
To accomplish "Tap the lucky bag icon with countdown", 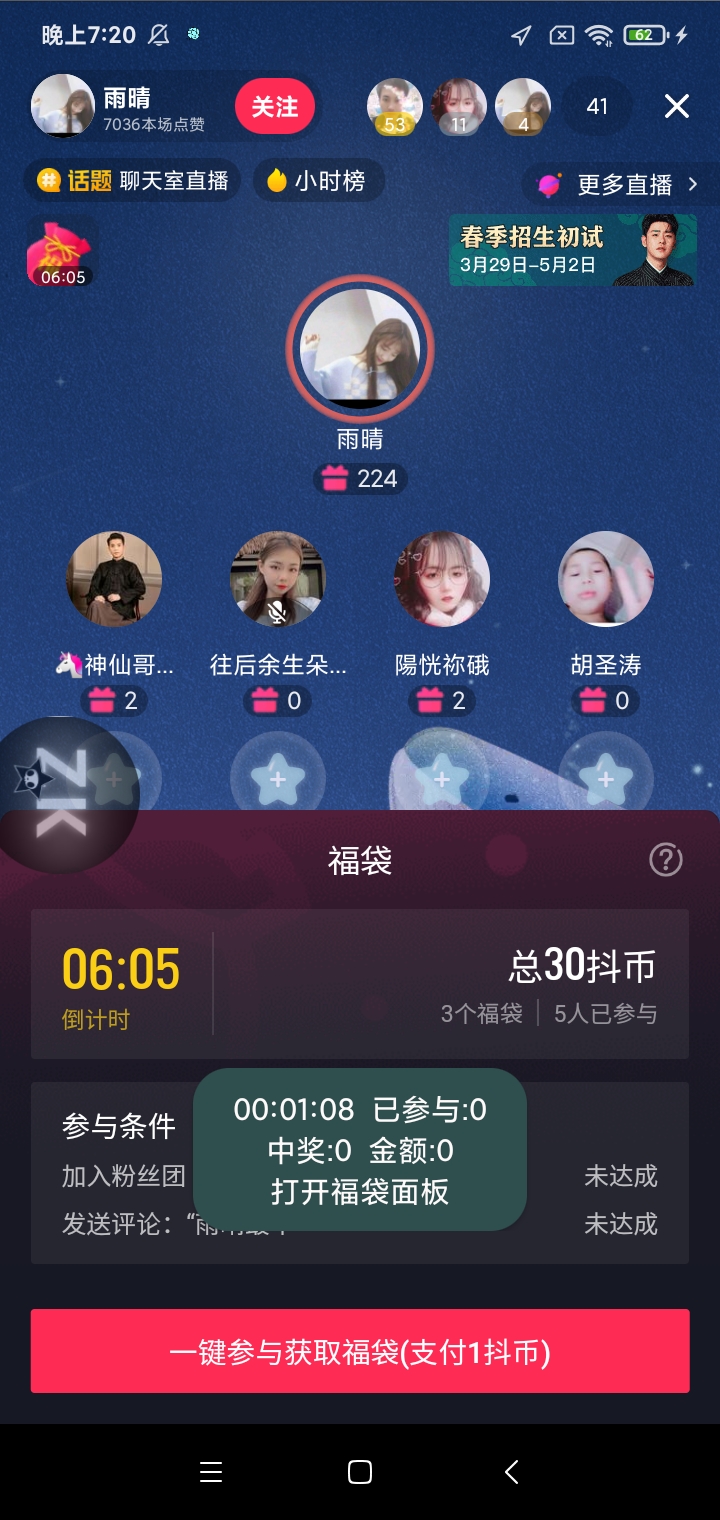I will (x=61, y=252).
